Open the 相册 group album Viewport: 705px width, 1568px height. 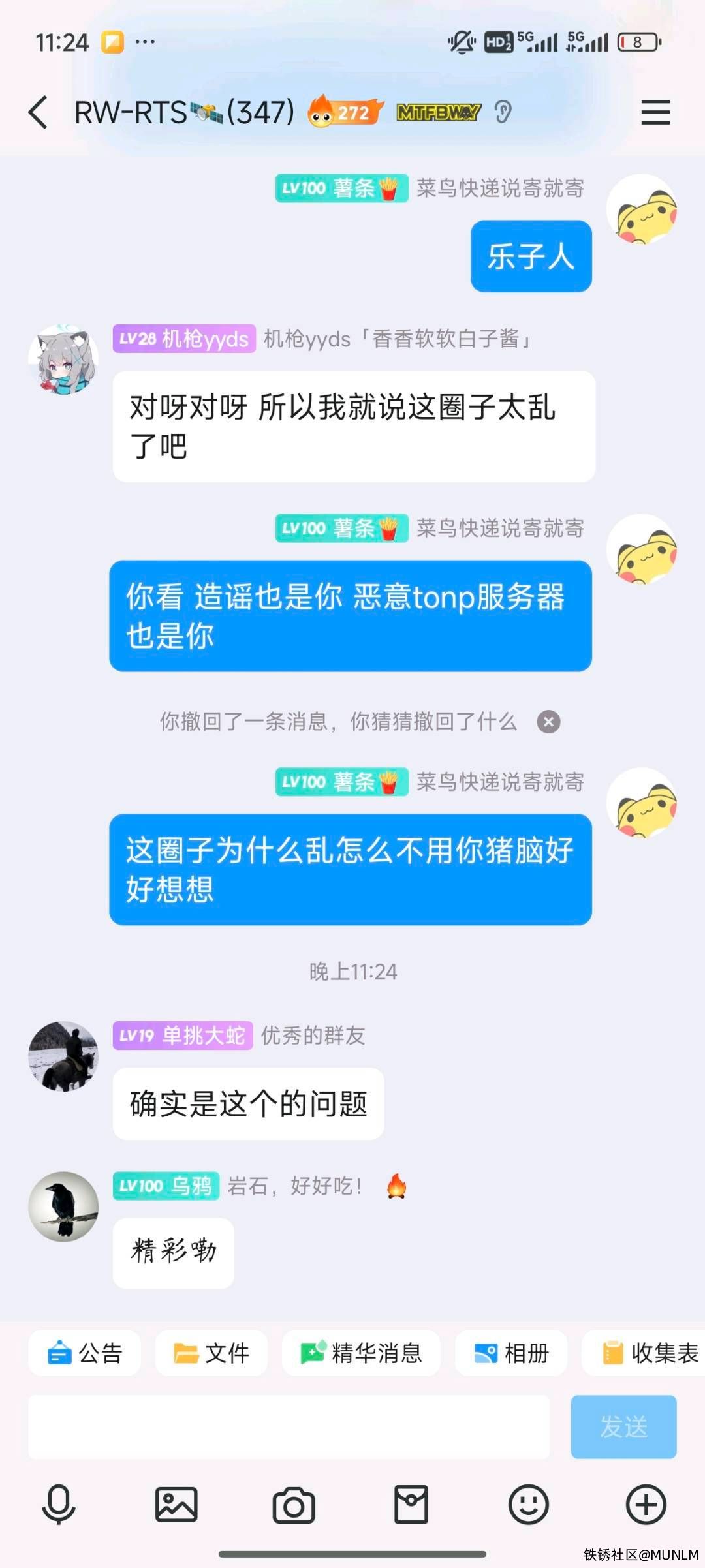click(511, 1353)
